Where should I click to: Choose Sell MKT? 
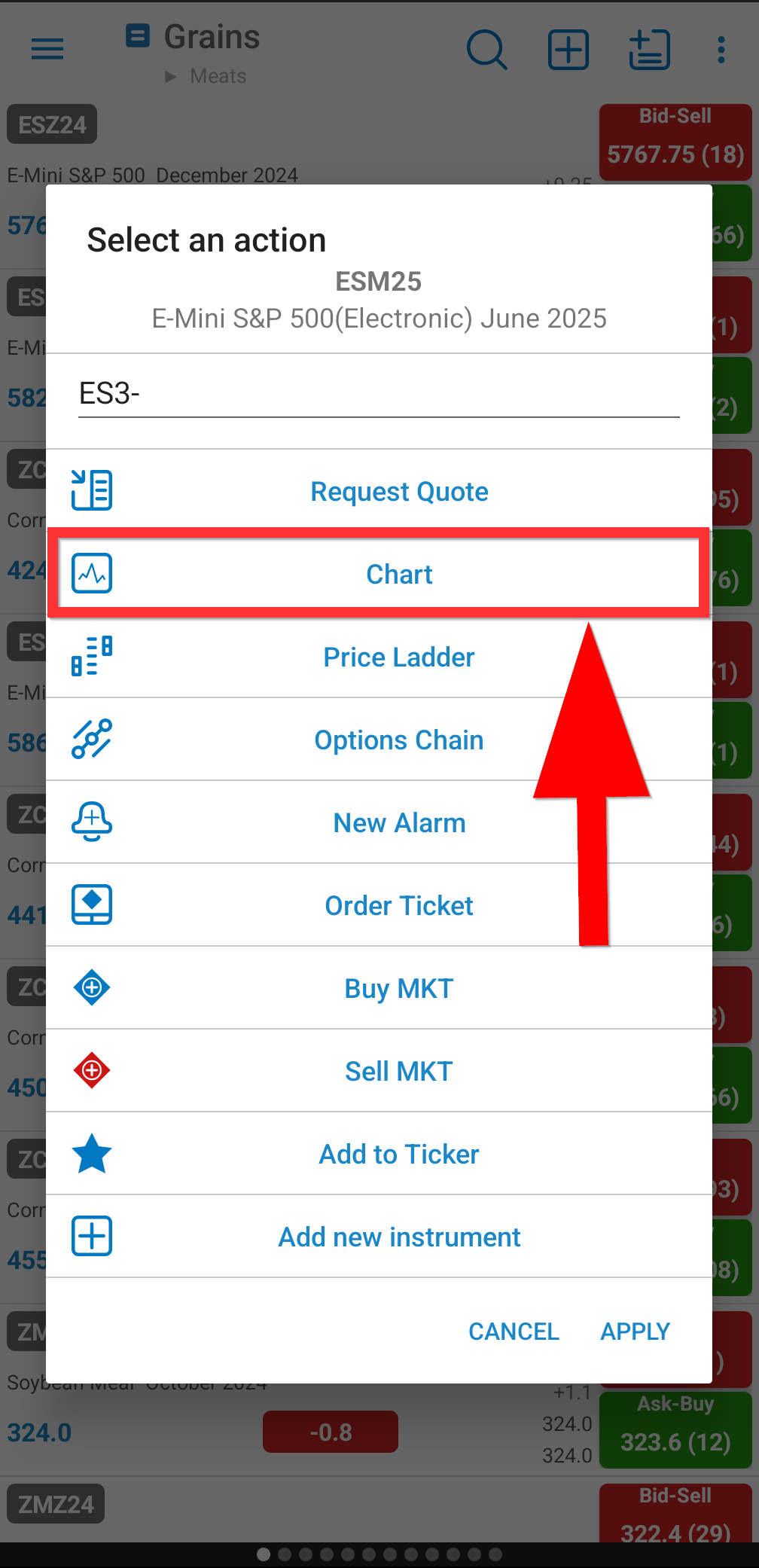click(x=379, y=1071)
